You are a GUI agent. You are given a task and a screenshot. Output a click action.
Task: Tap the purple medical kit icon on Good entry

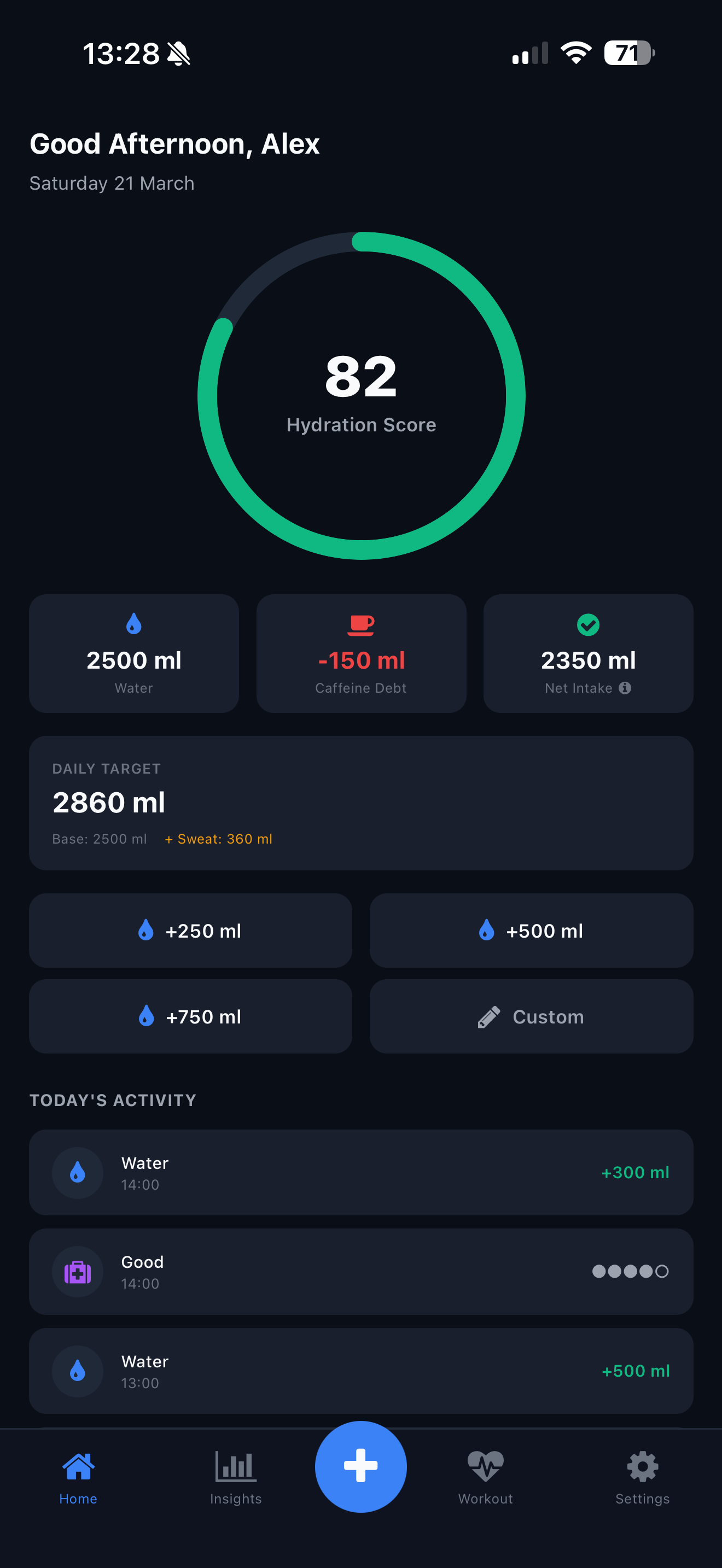click(77, 1271)
